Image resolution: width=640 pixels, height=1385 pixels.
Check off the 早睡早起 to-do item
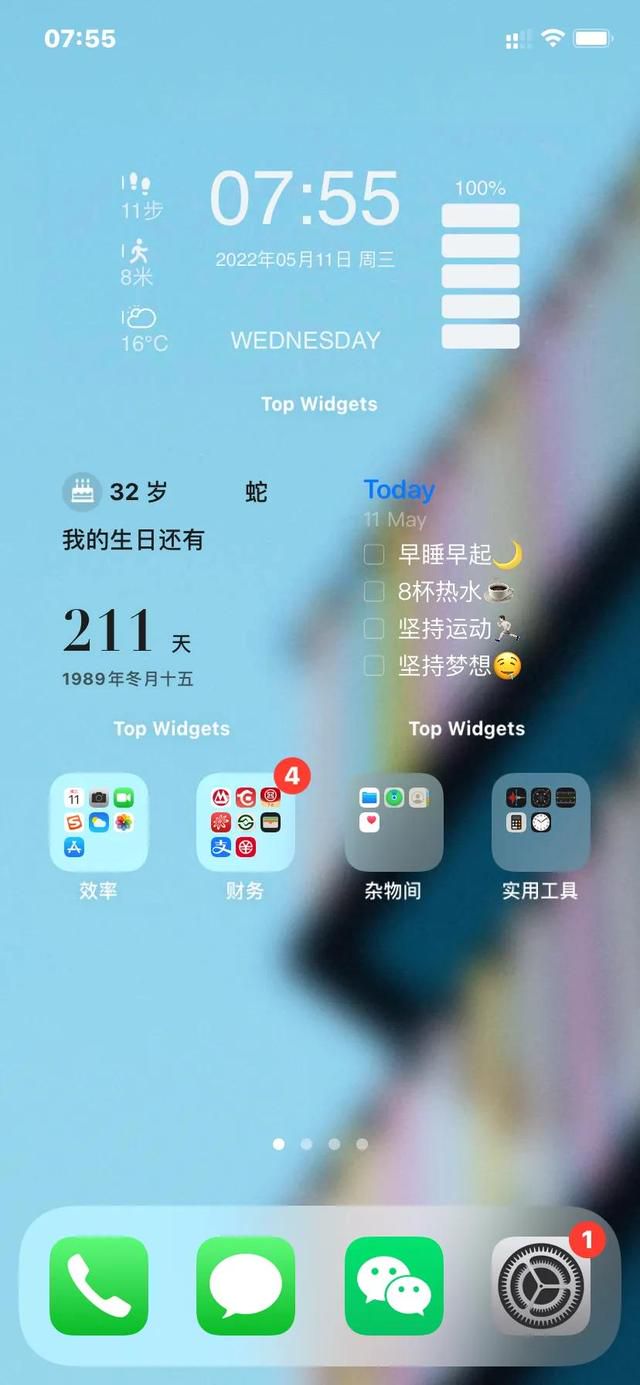point(374,555)
